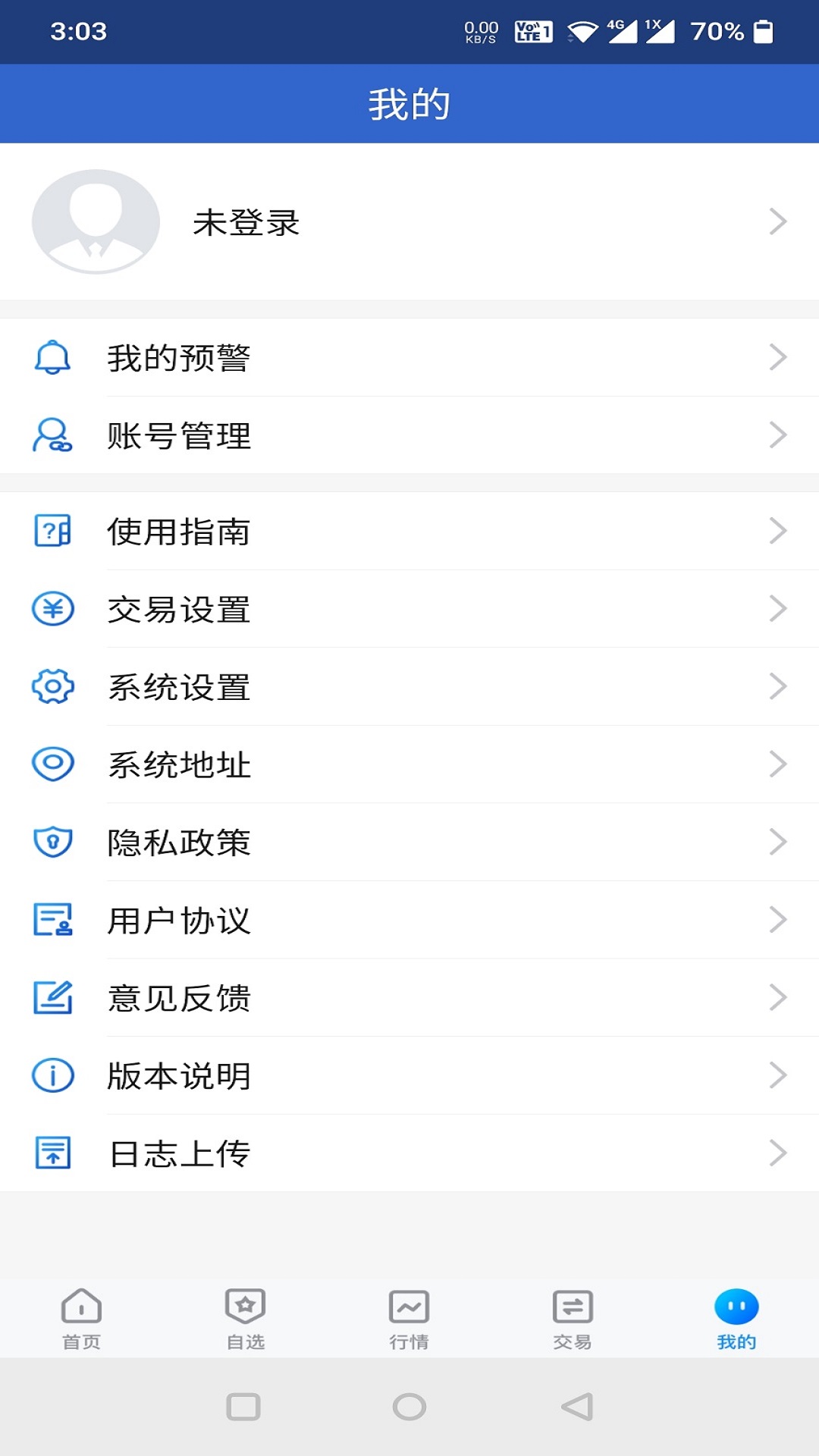Tap the system back button
The height and width of the screenshot is (1456, 819).
(576, 1407)
